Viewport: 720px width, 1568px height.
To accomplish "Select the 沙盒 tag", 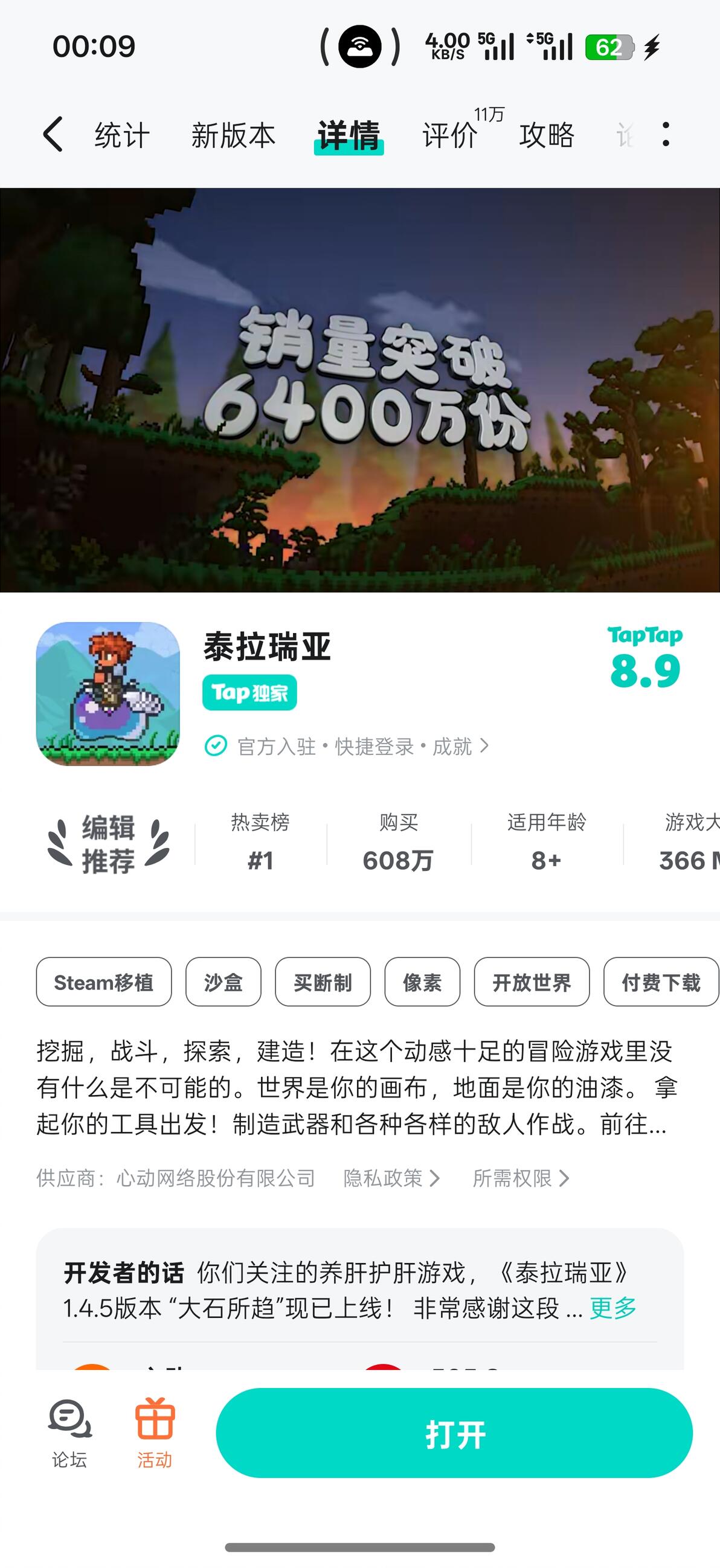I will click(223, 982).
